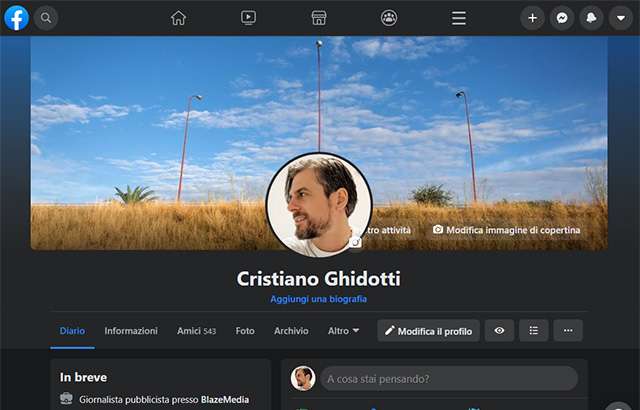This screenshot has height=410, width=640.
Task: Tap the plus create button
Action: tap(532, 18)
